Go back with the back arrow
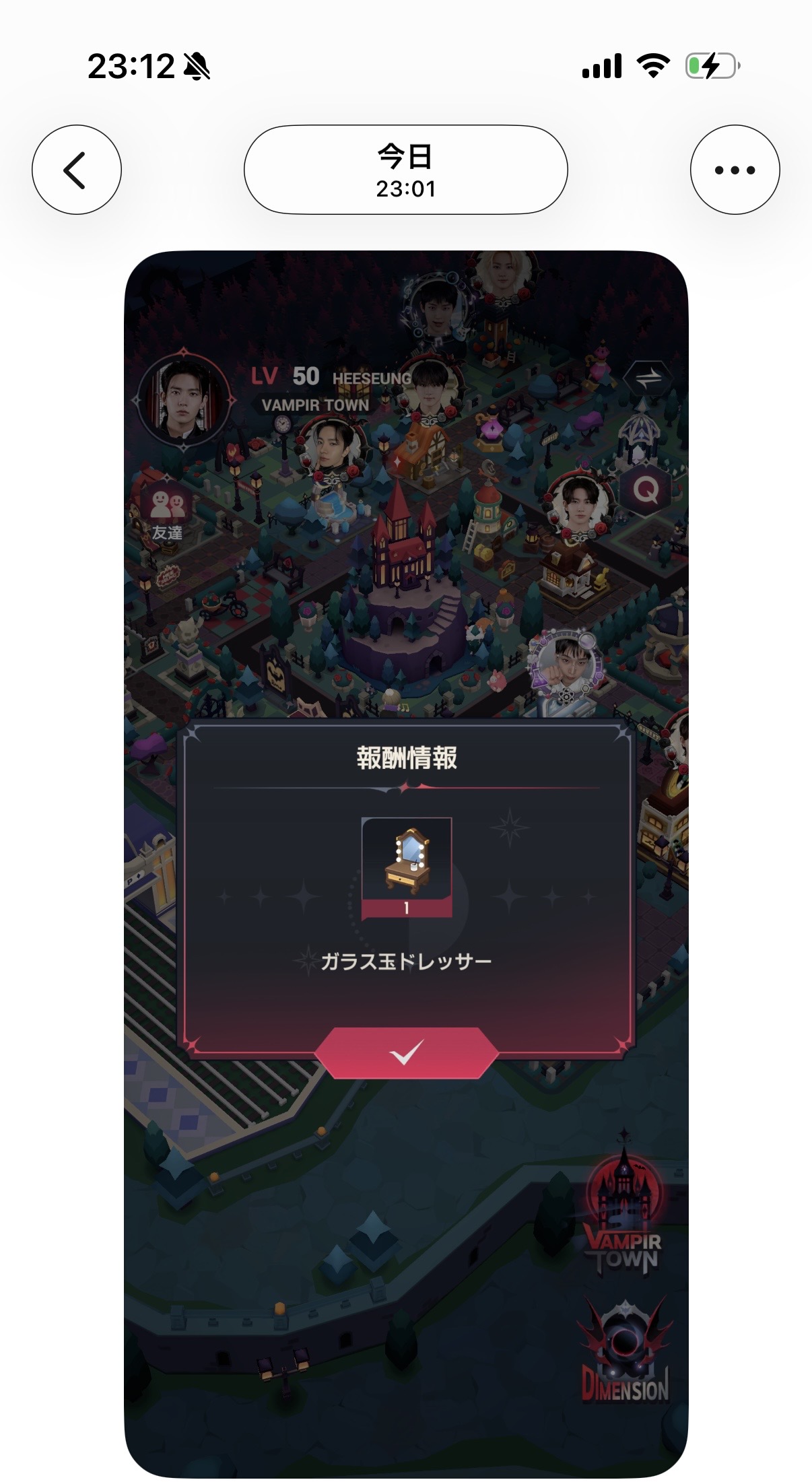 77,170
